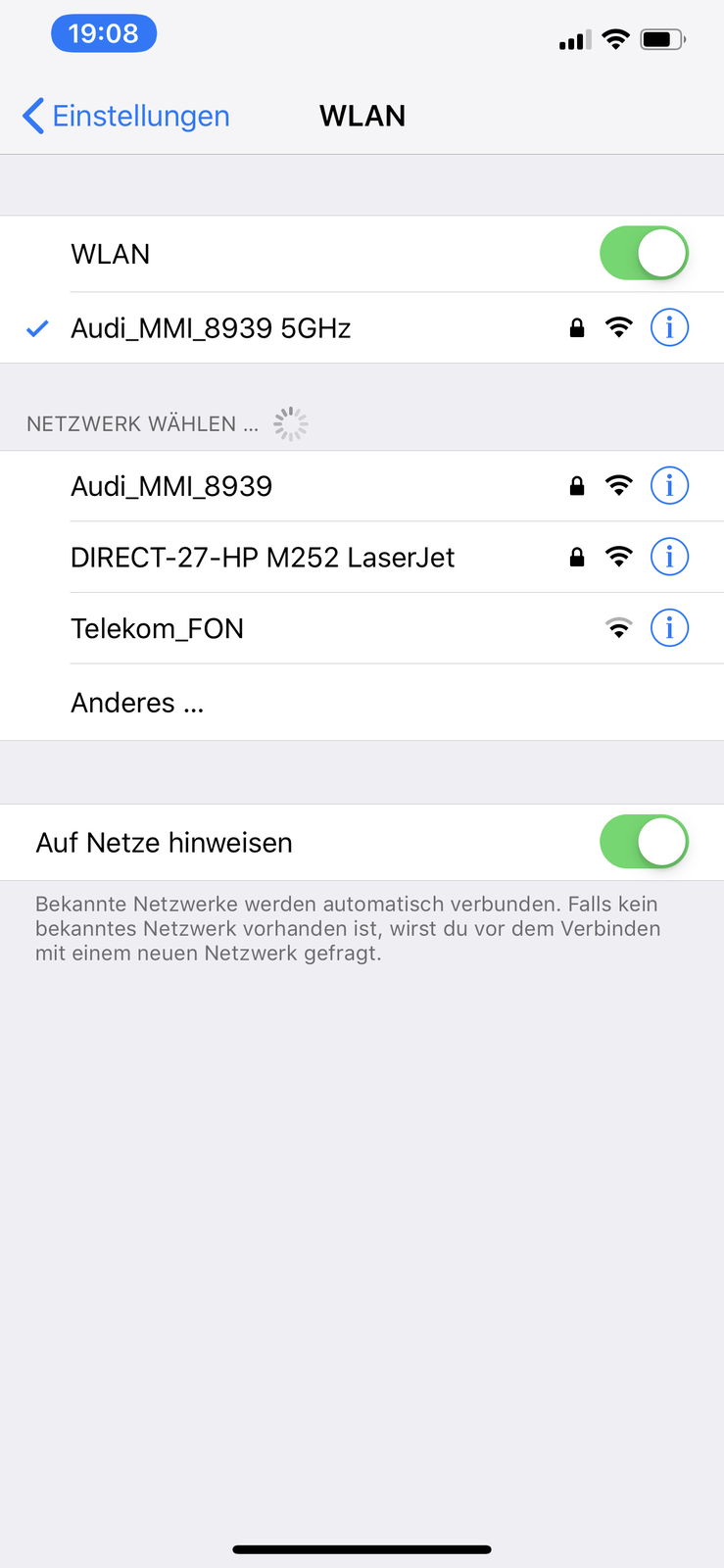The image size is (724, 1568).
Task: Disable the WLAN switch
Action: pyautogui.click(x=644, y=253)
